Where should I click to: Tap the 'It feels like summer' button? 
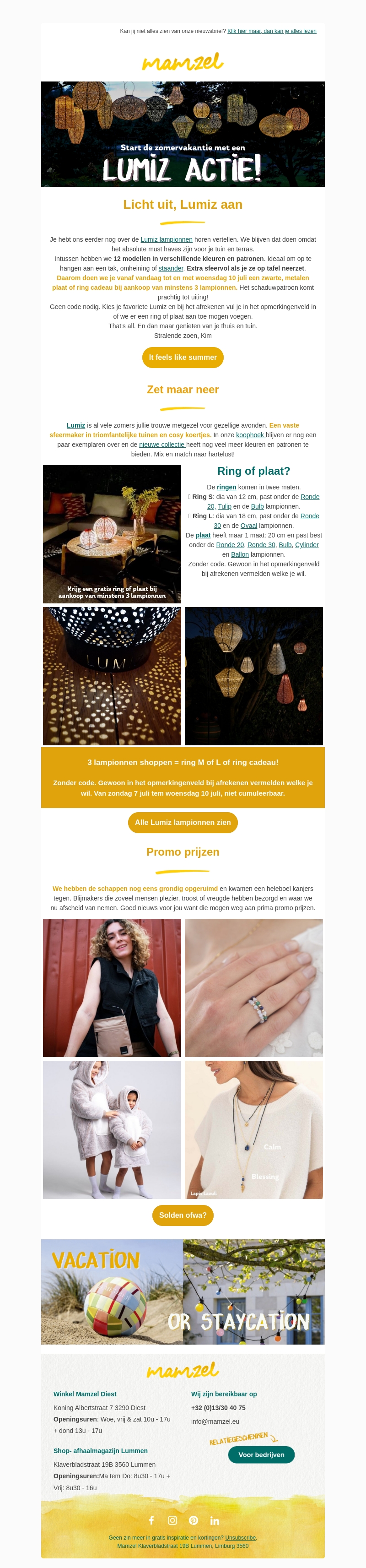[183, 357]
